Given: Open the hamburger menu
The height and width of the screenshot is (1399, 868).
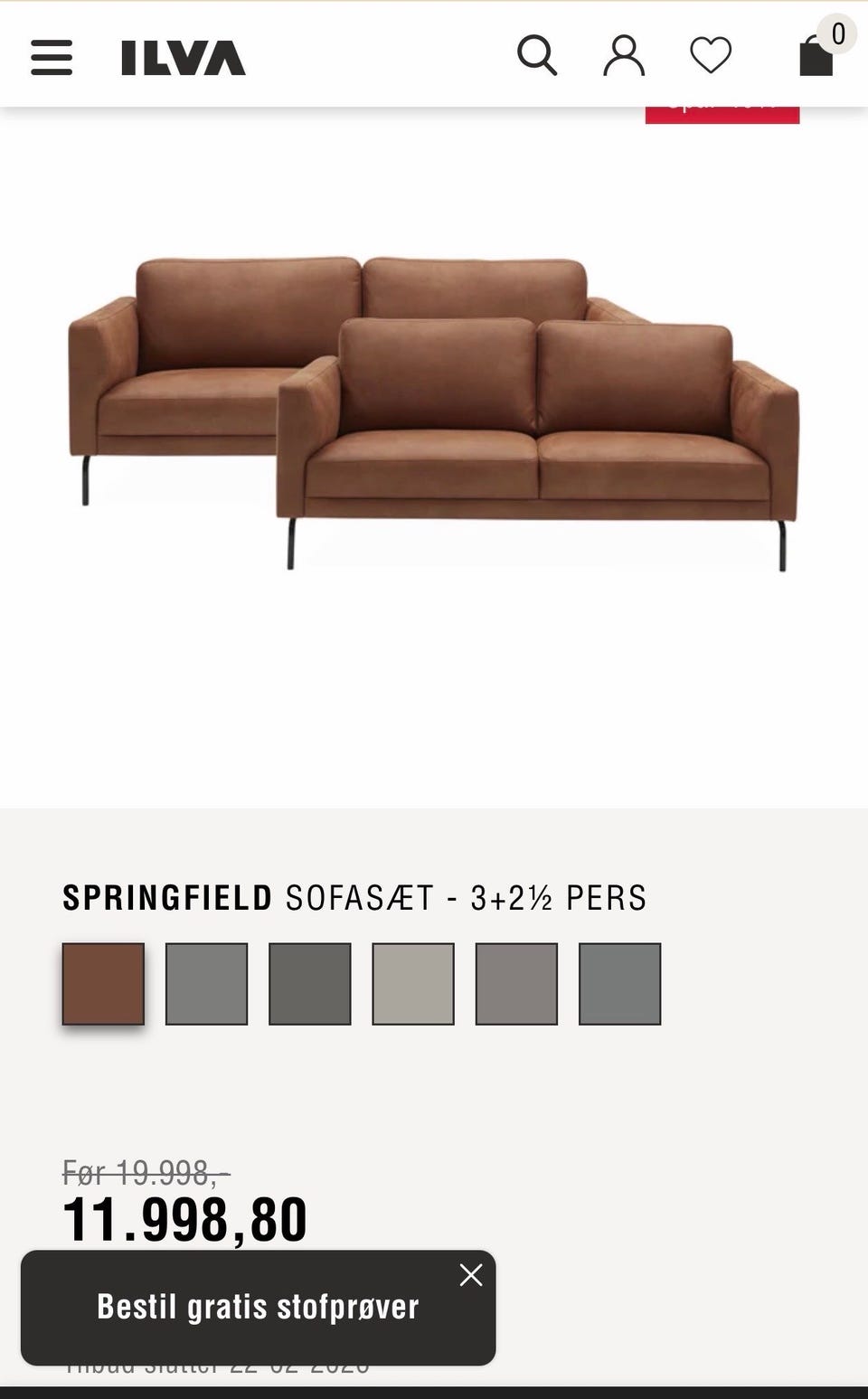Looking at the screenshot, I should pyautogui.click(x=52, y=58).
